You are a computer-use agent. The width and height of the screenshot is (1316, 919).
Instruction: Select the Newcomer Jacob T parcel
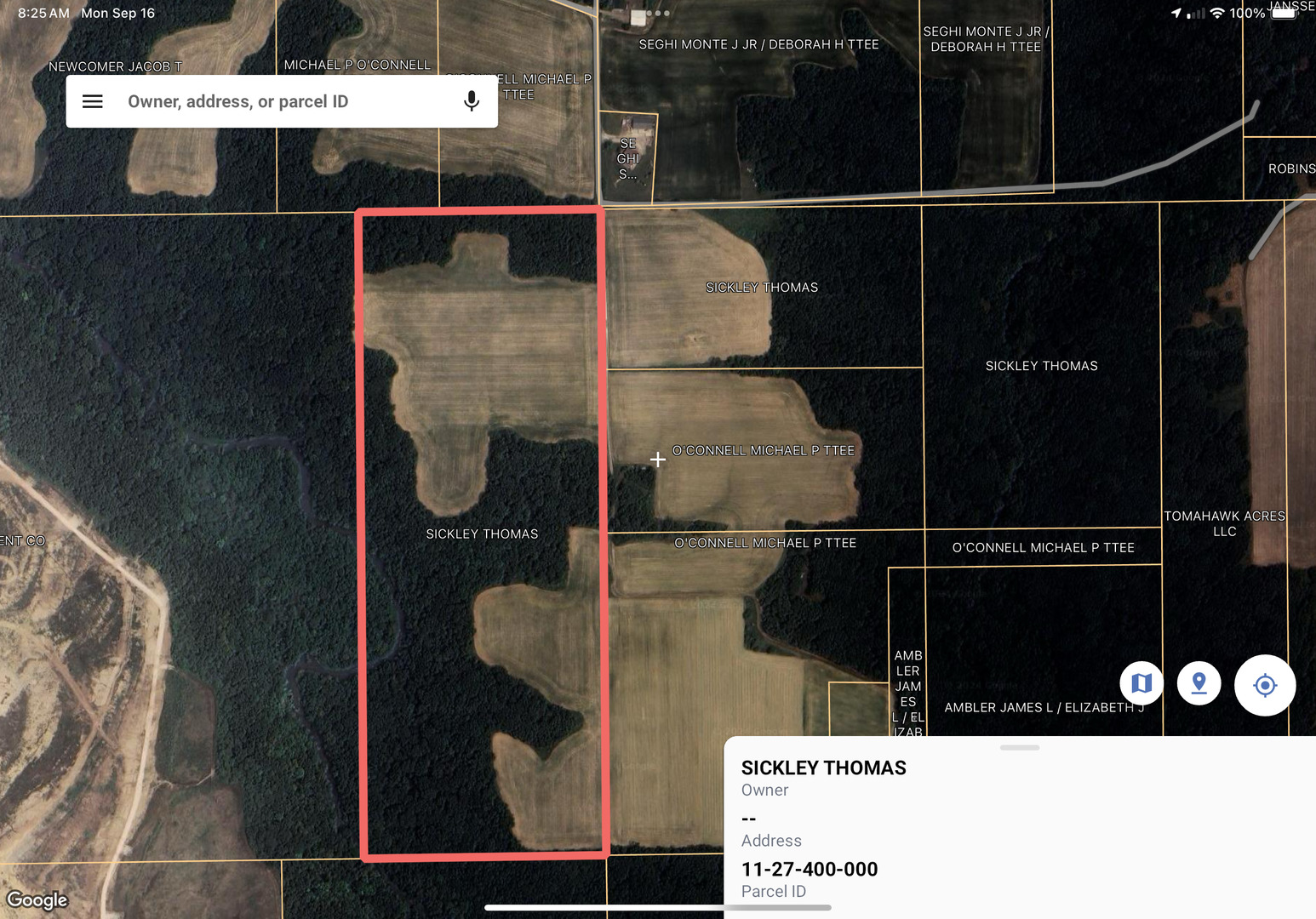[115, 66]
